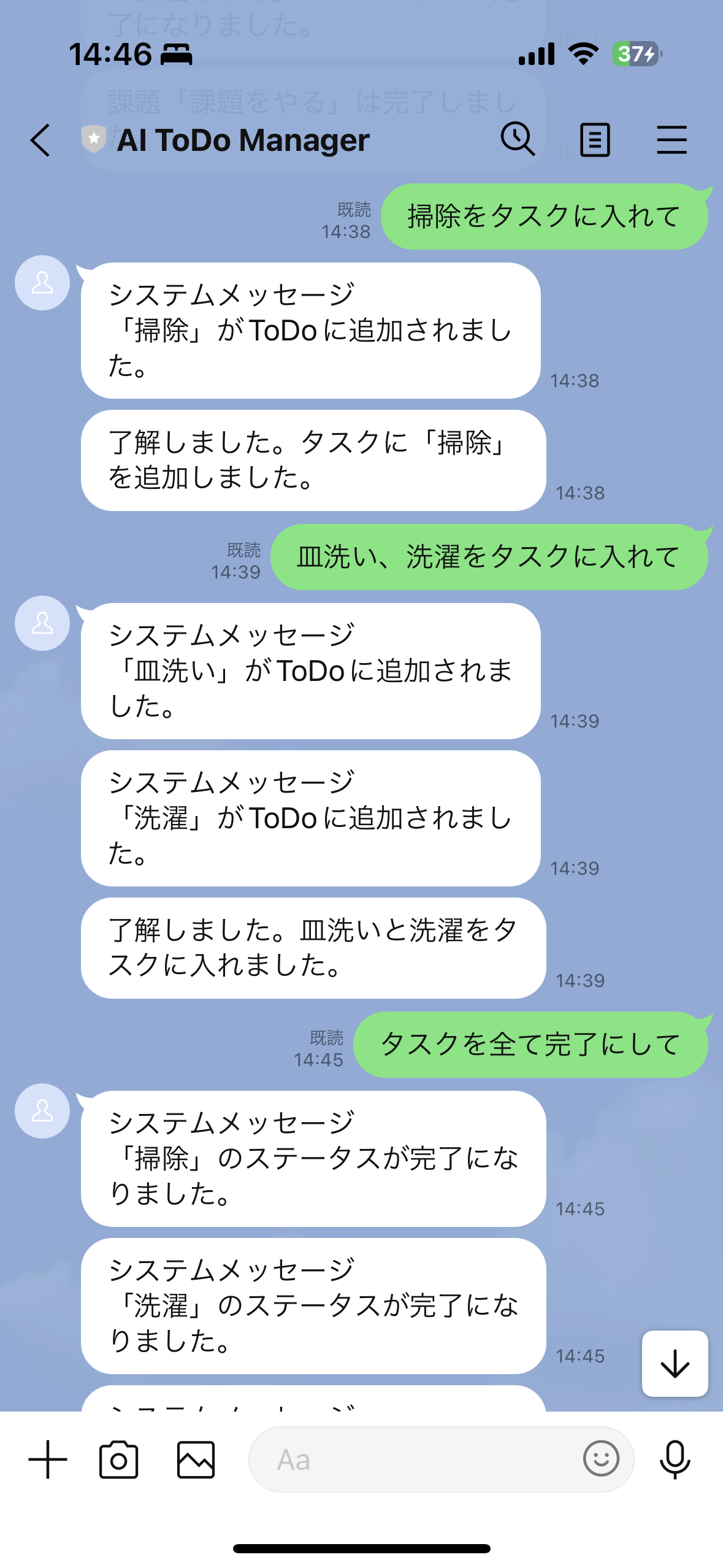Open the notes icon in header
This screenshot has width=723, height=1568.
pyautogui.click(x=595, y=140)
